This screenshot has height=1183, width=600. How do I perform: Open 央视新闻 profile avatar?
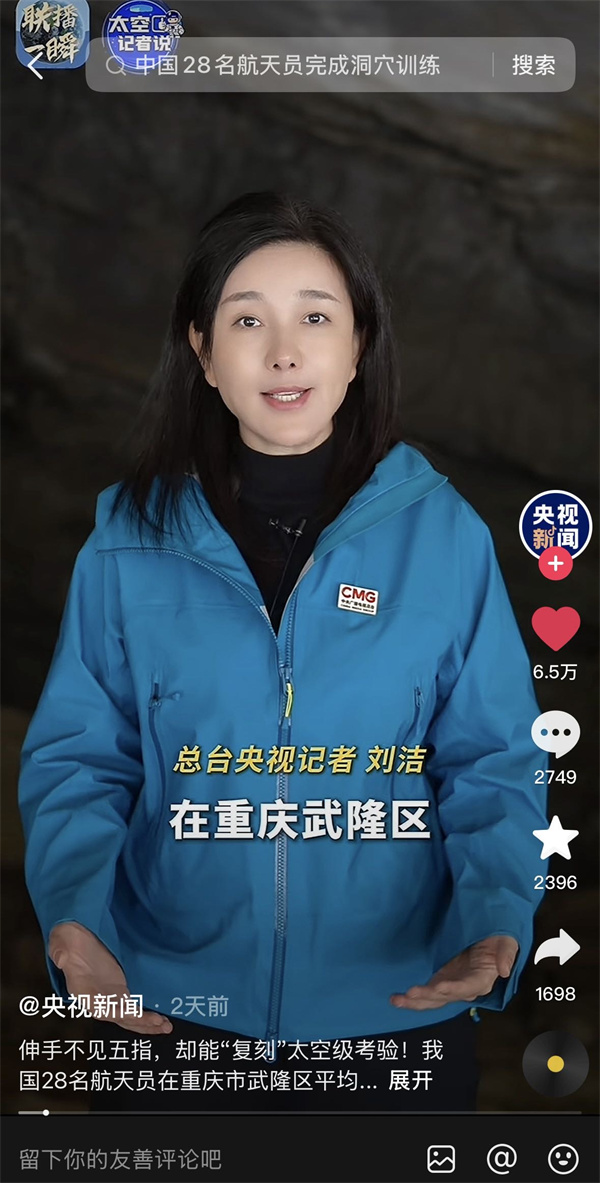[555, 526]
